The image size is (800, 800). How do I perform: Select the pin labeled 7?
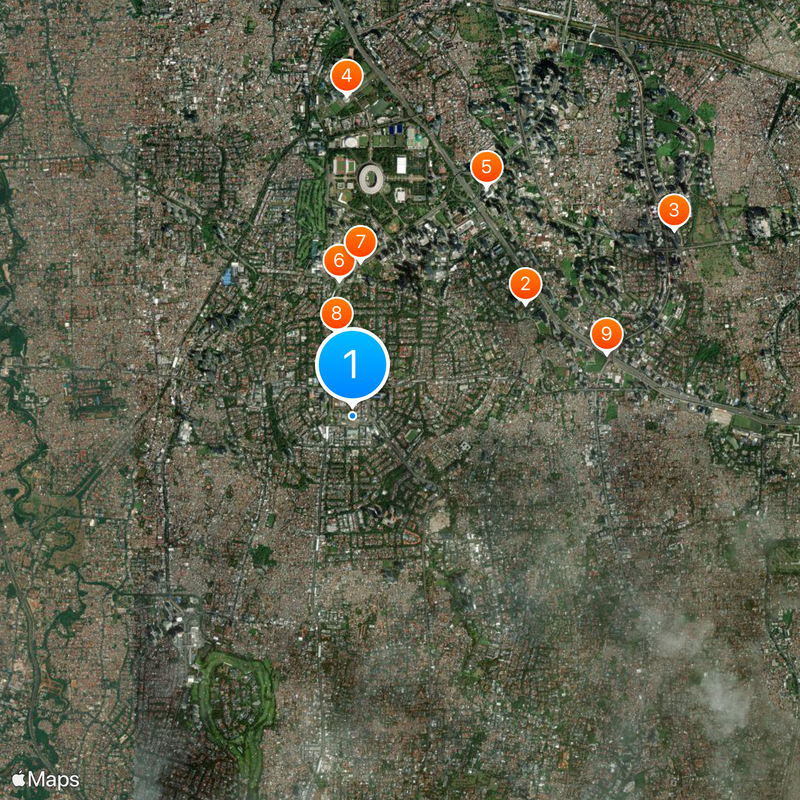coord(360,242)
